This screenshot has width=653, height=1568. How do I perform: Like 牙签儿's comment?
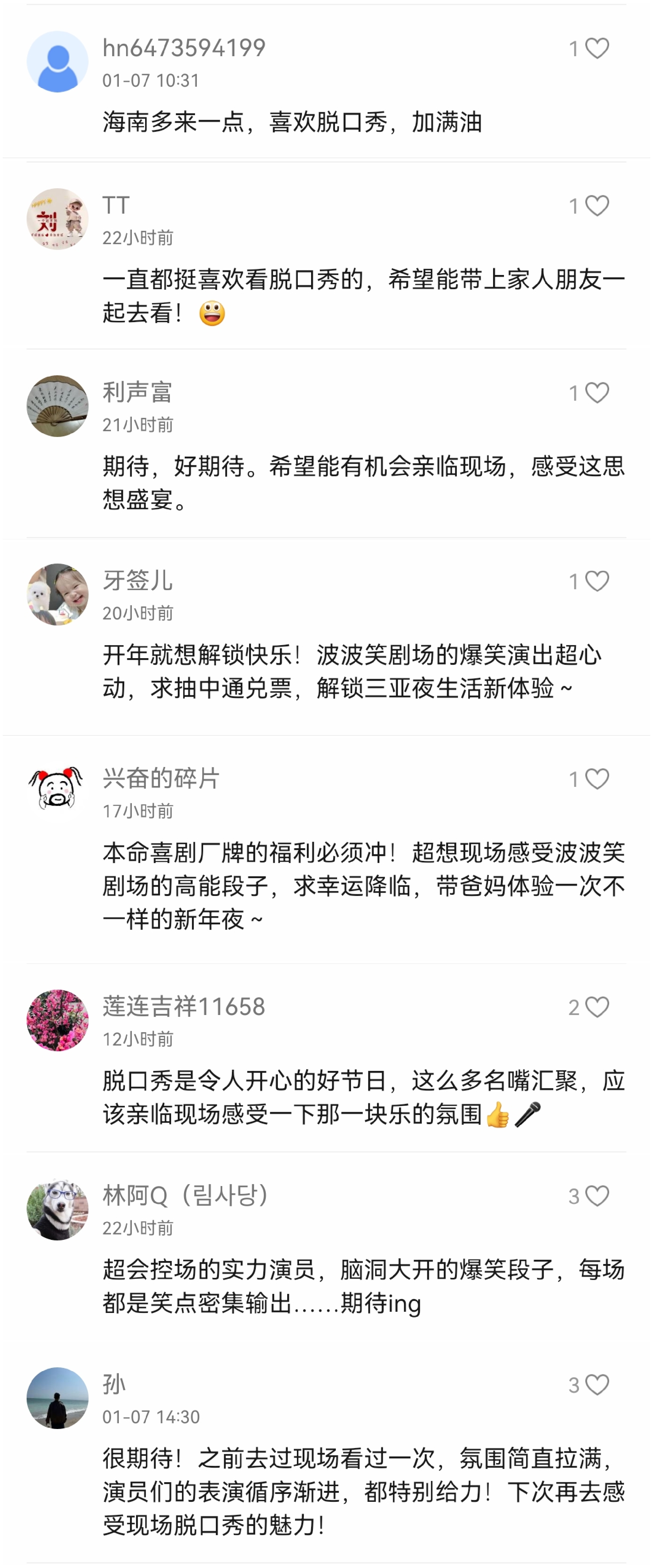(597, 581)
